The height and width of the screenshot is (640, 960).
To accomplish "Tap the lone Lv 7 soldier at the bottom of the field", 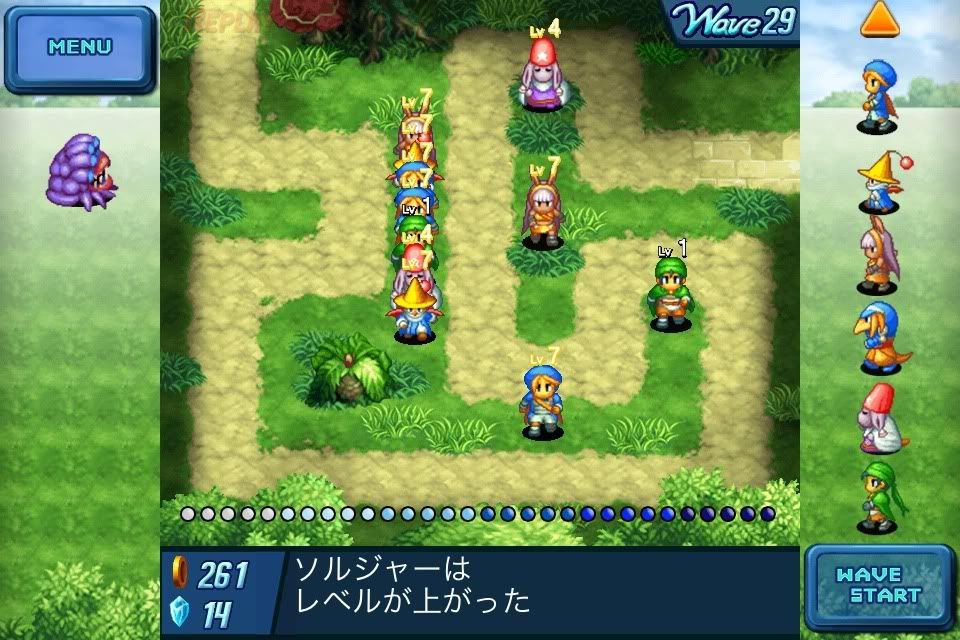I will point(541,402).
